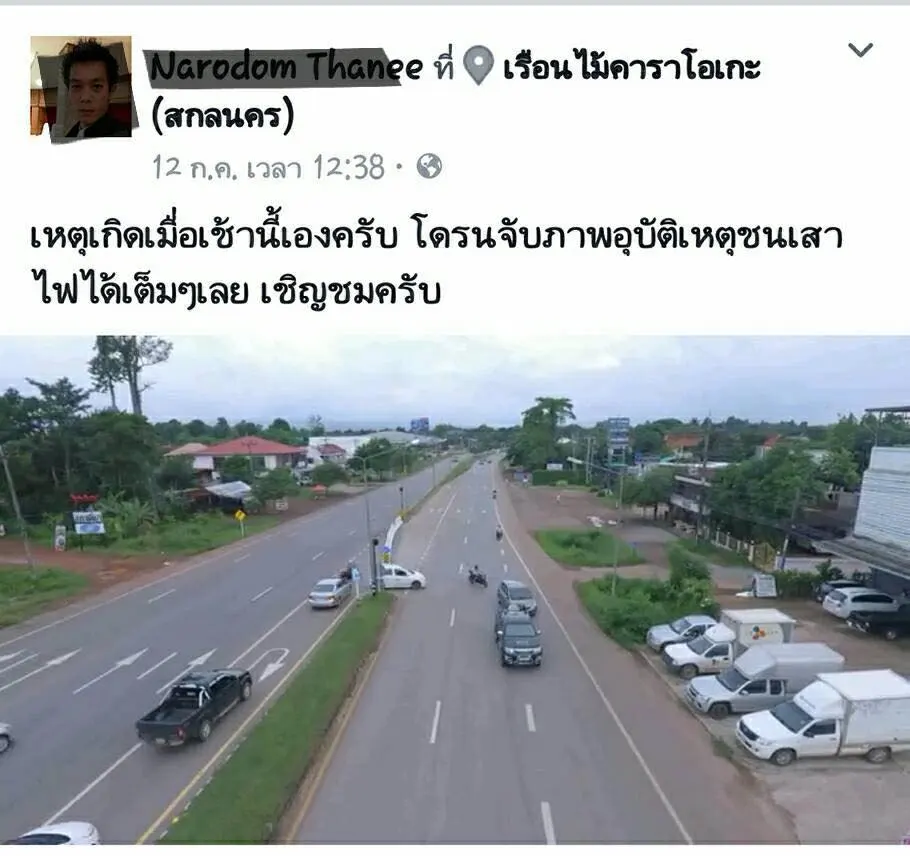Open the post timestamp 12 ก.ค. 12:38
Screen dimensions: 910x856
[x=268, y=167]
